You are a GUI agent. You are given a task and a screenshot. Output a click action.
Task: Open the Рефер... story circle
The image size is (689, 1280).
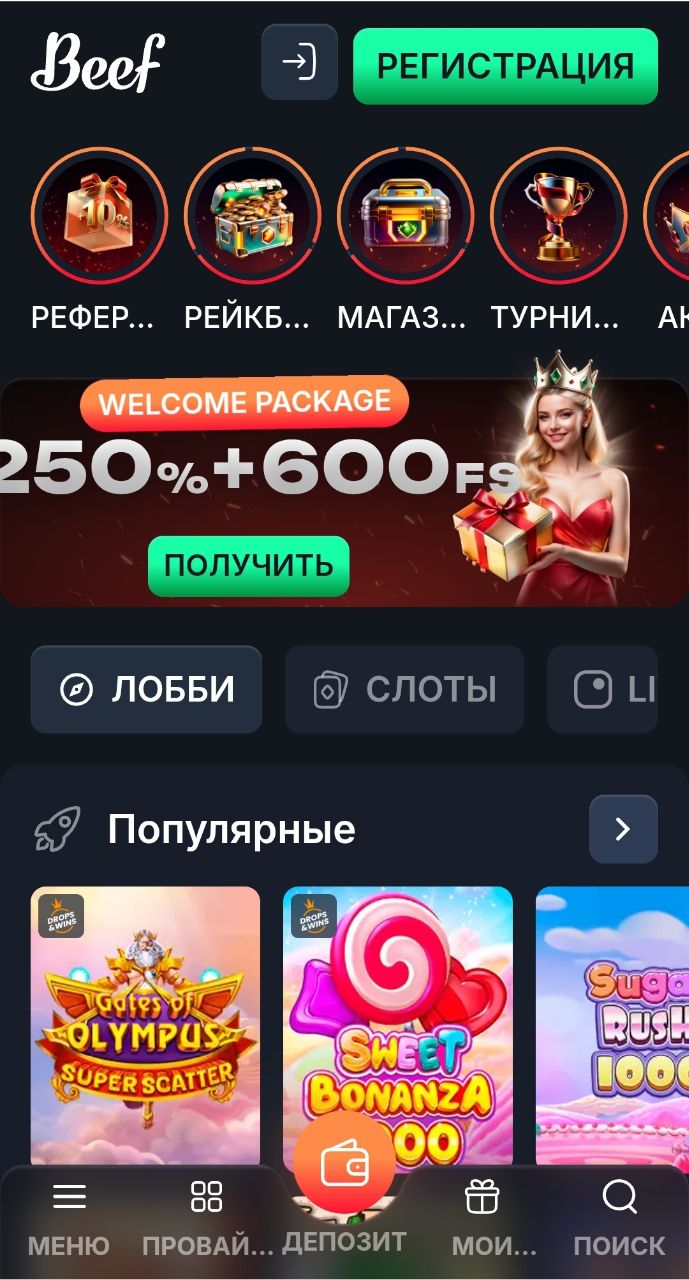99,216
